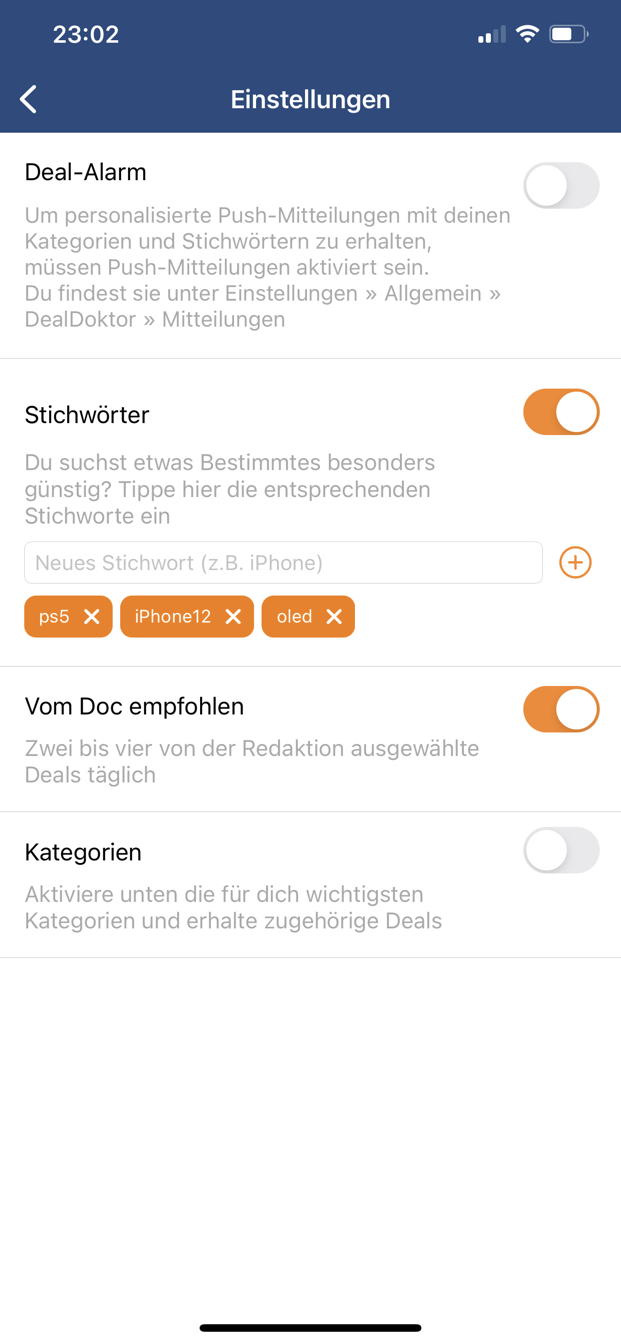621x1344 pixels.
Task: Enable the Deal-Alarm switch
Action: [561, 186]
